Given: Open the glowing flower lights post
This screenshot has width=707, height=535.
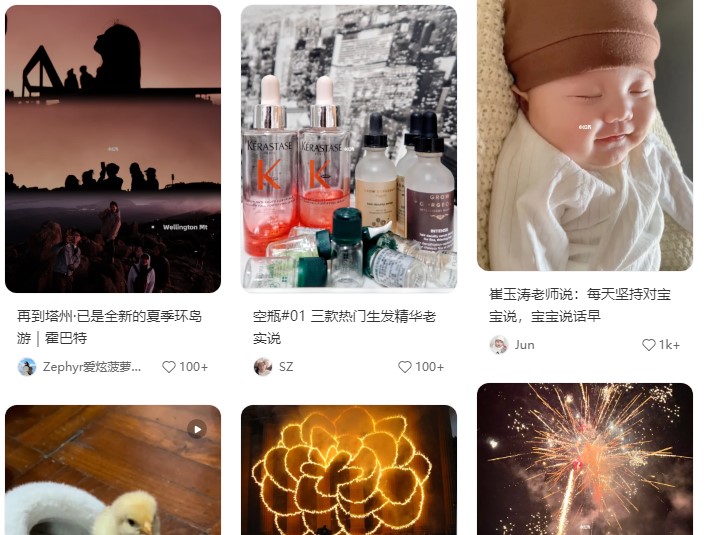Looking at the screenshot, I should 349,470.
